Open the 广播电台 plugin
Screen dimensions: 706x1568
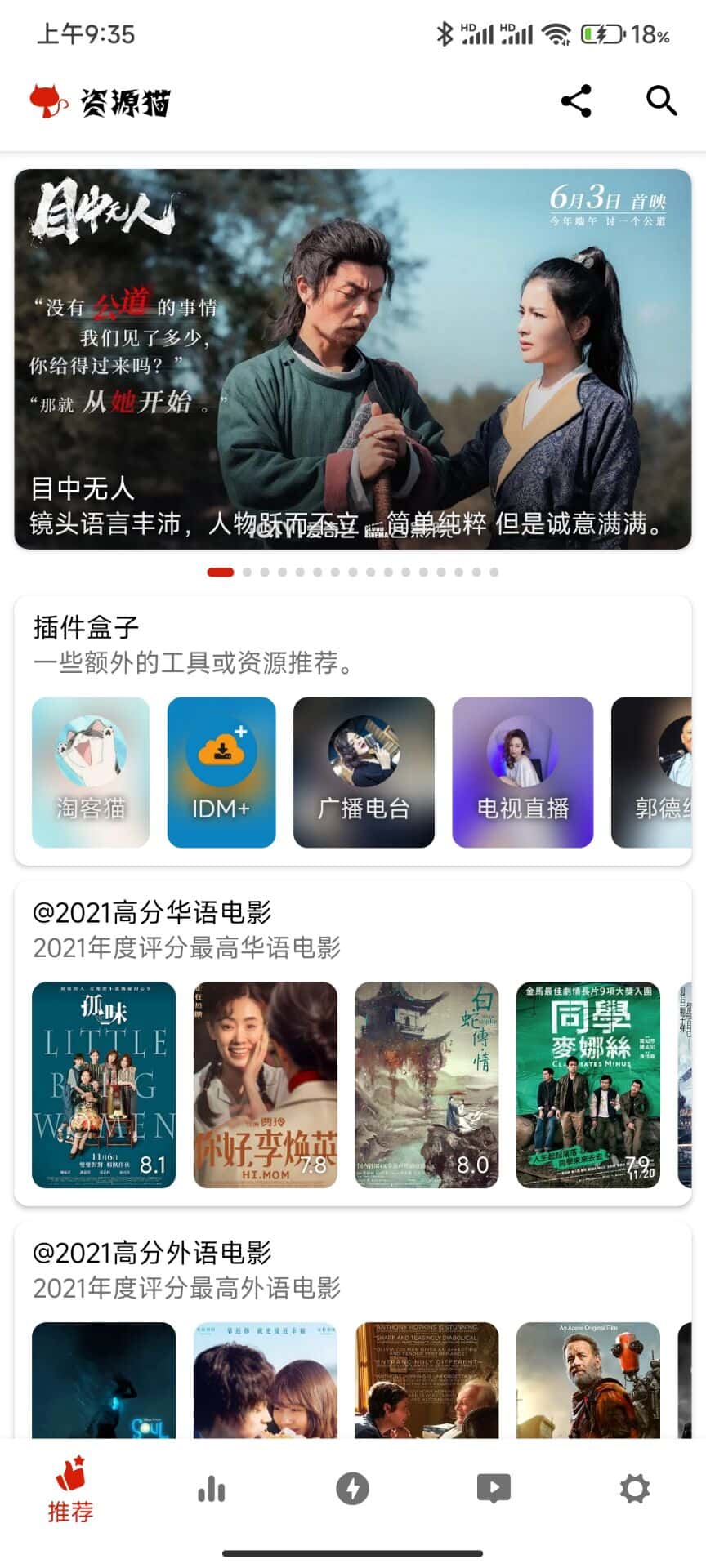pos(364,772)
